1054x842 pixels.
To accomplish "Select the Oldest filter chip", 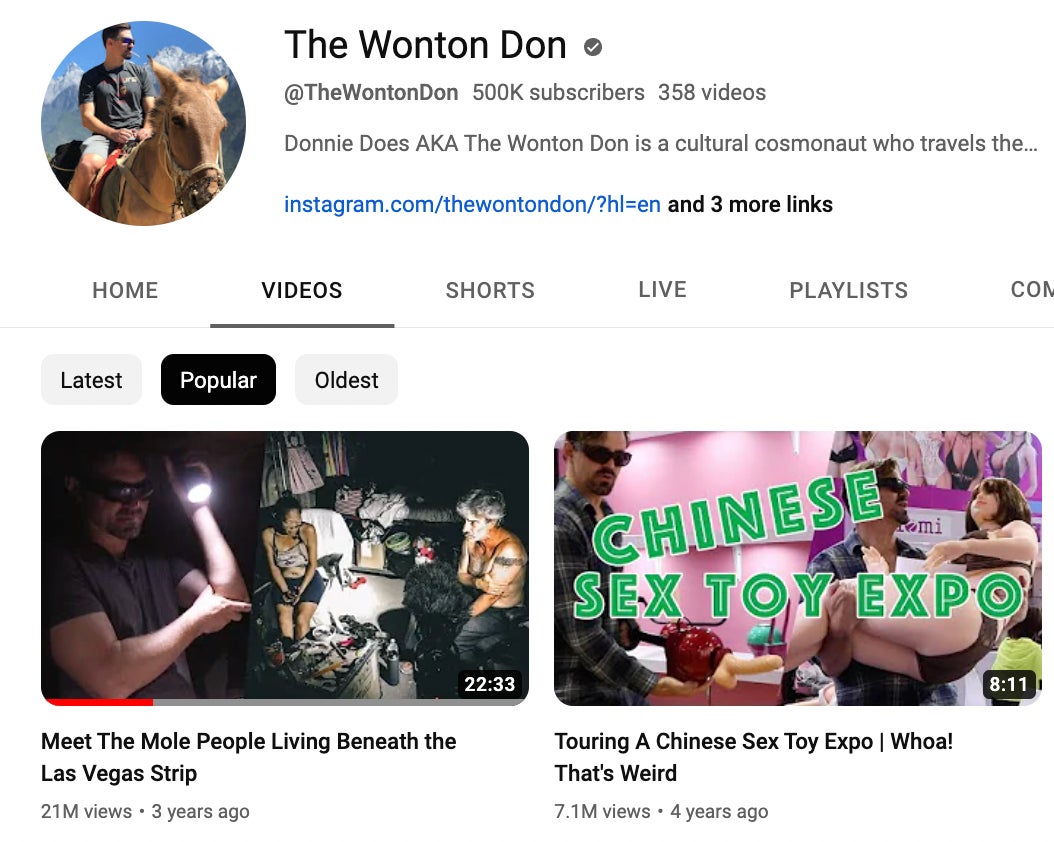I will coord(346,380).
